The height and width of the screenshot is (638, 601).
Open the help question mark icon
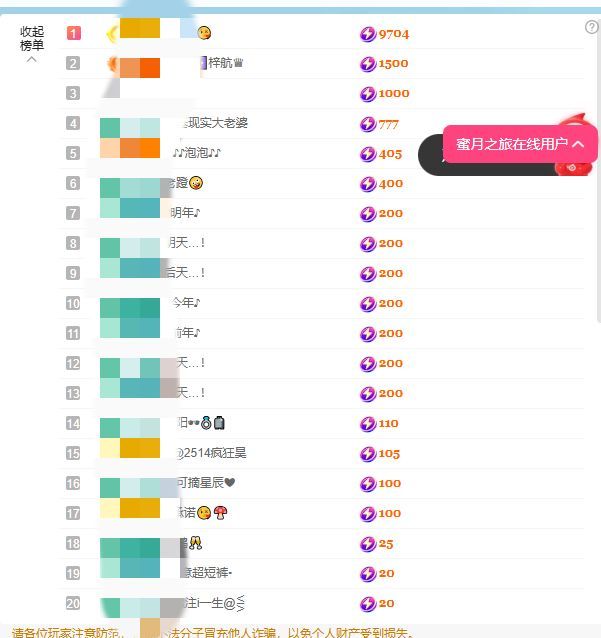[x=591, y=28]
